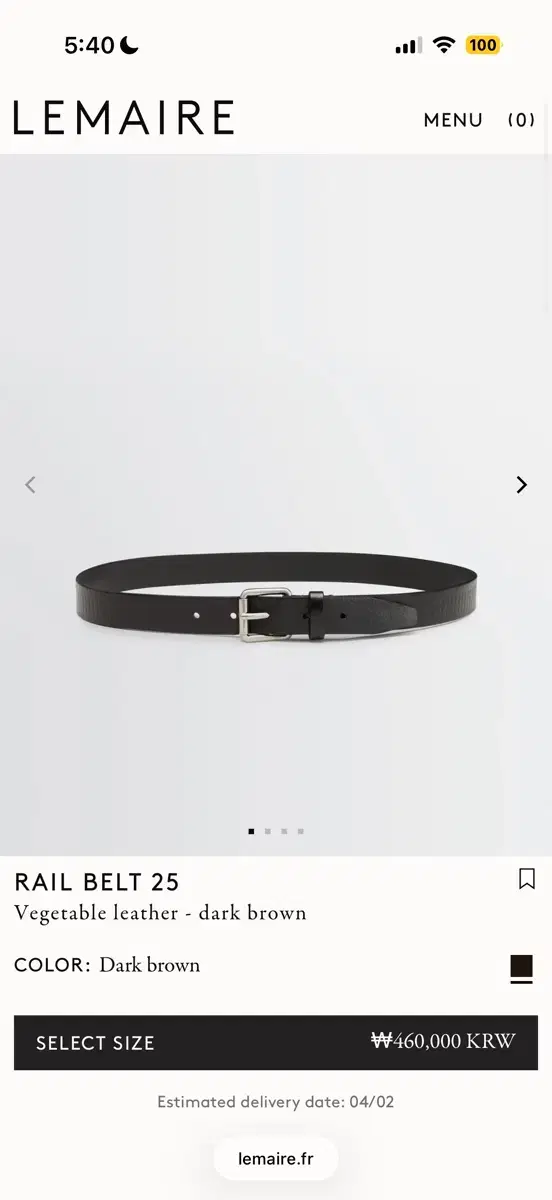Tap the lemaire.fr address pill
The width and height of the screenshot is (552, 1200).
pos(276,1160)
